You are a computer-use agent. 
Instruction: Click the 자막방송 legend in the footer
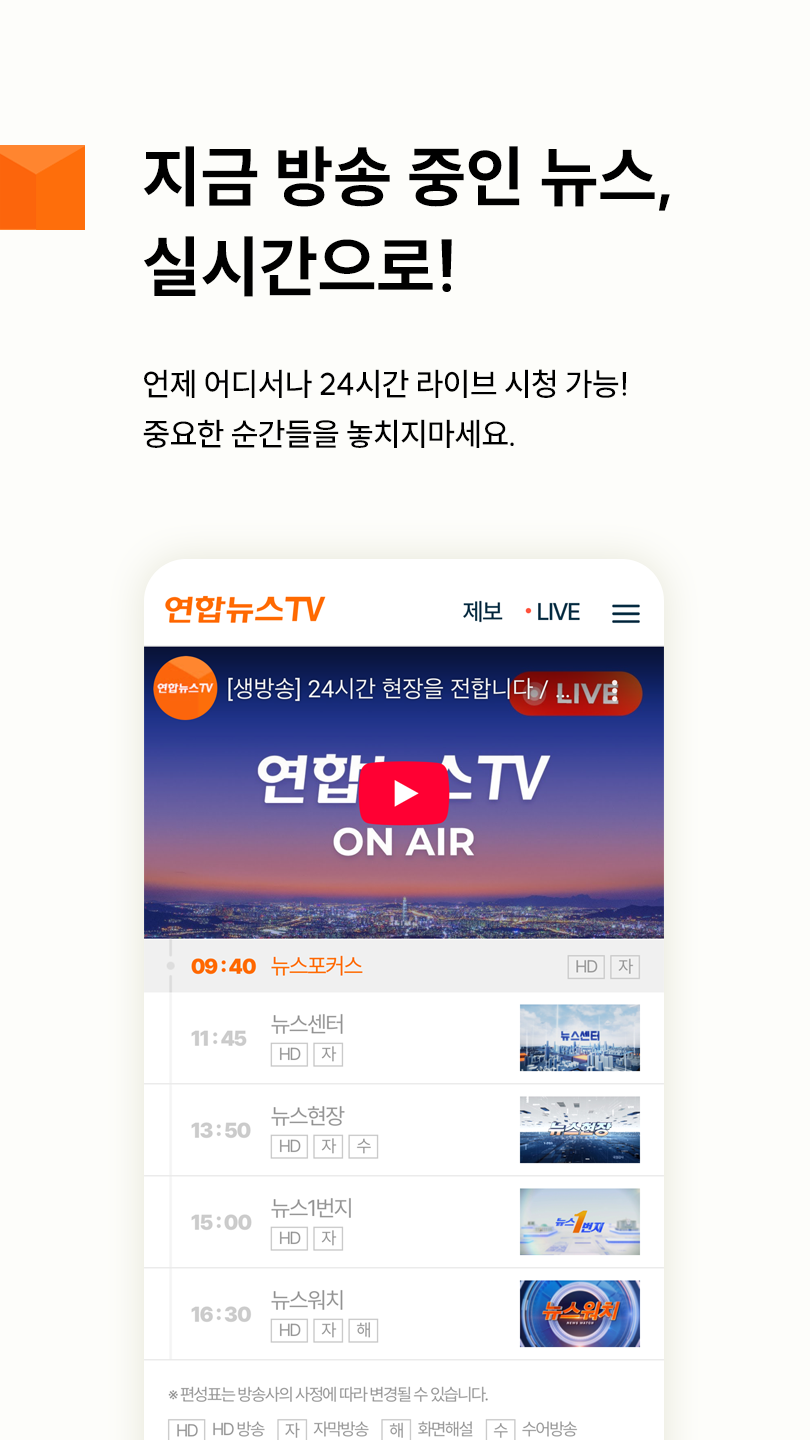341,1427
